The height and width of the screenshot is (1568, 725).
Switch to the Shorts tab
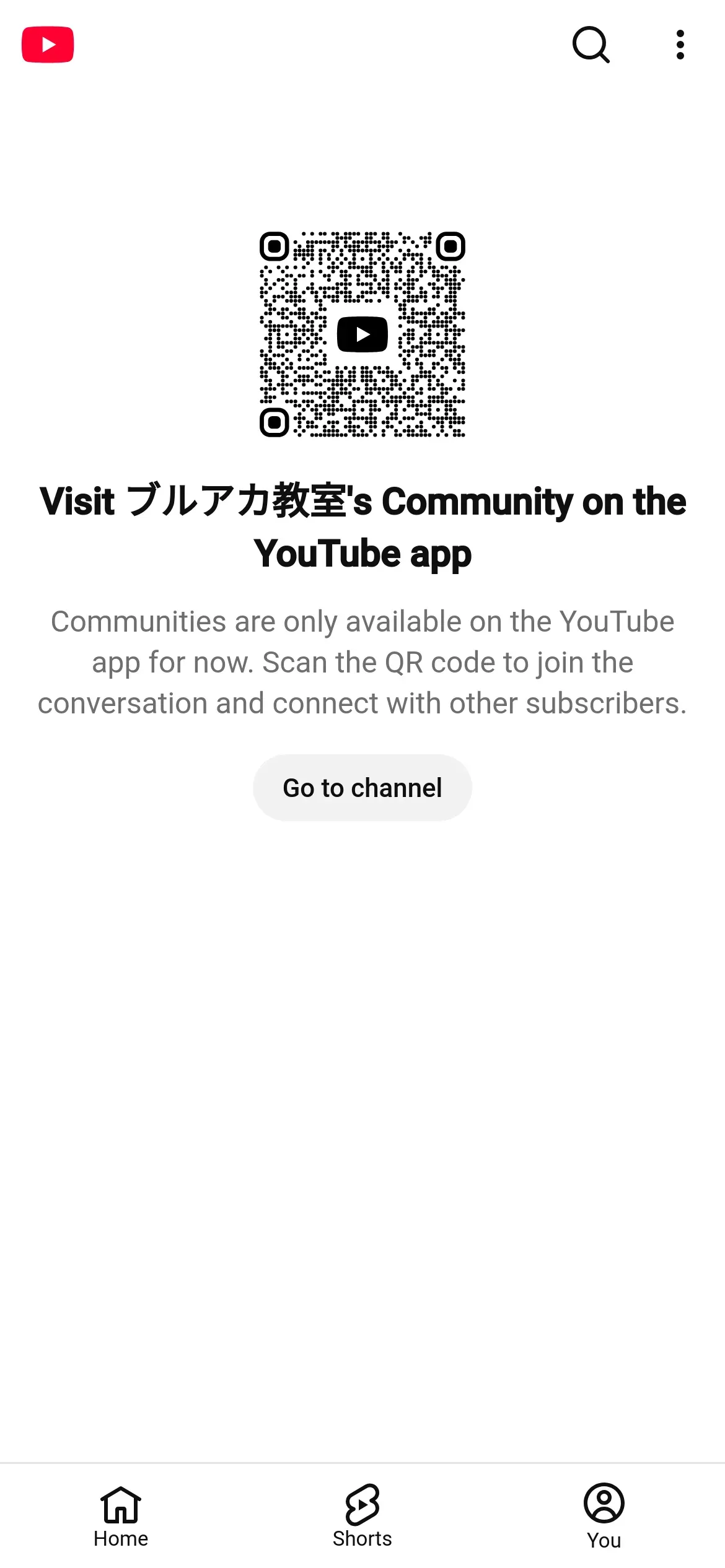click(x=362, y=1516)
